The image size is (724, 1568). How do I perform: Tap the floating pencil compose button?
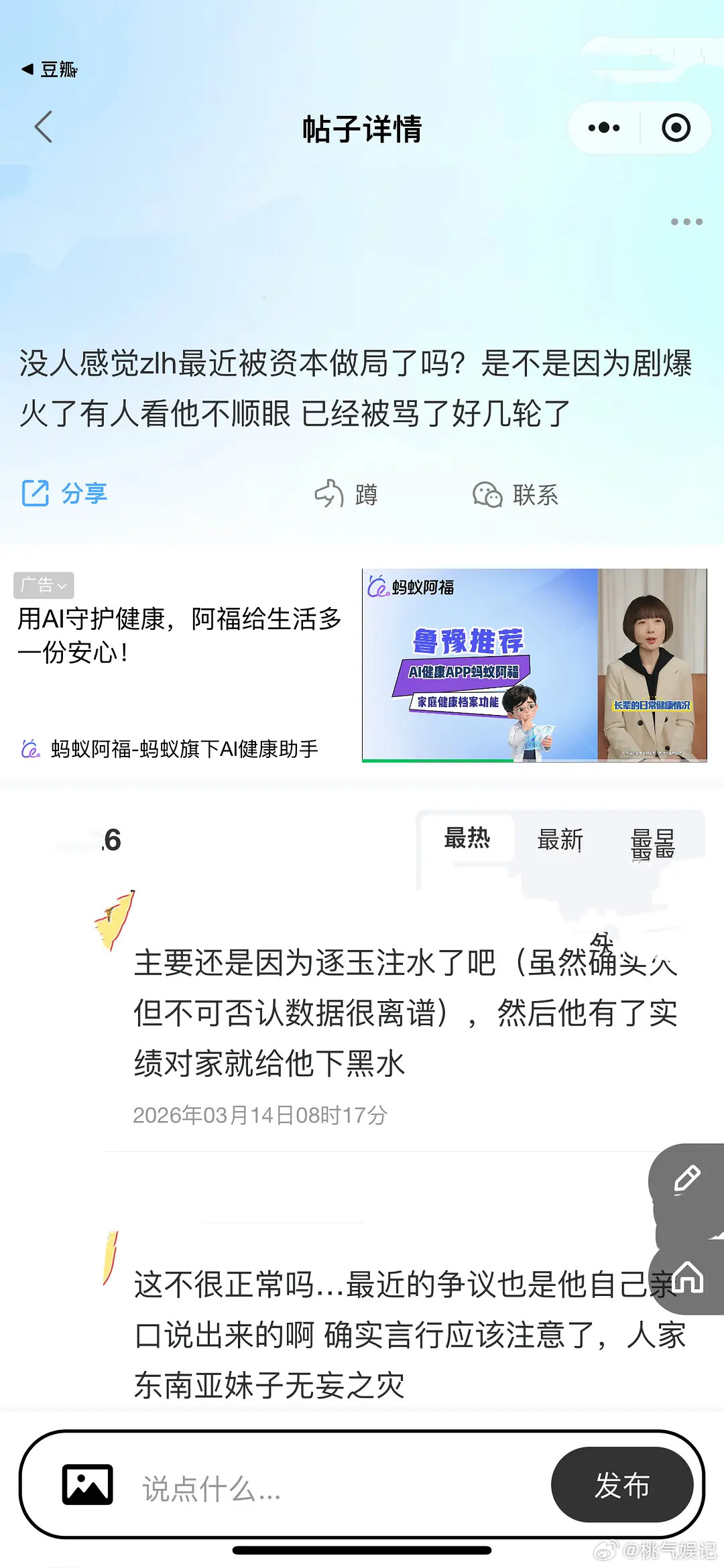pyautogui.click(x=686, y=1177)
